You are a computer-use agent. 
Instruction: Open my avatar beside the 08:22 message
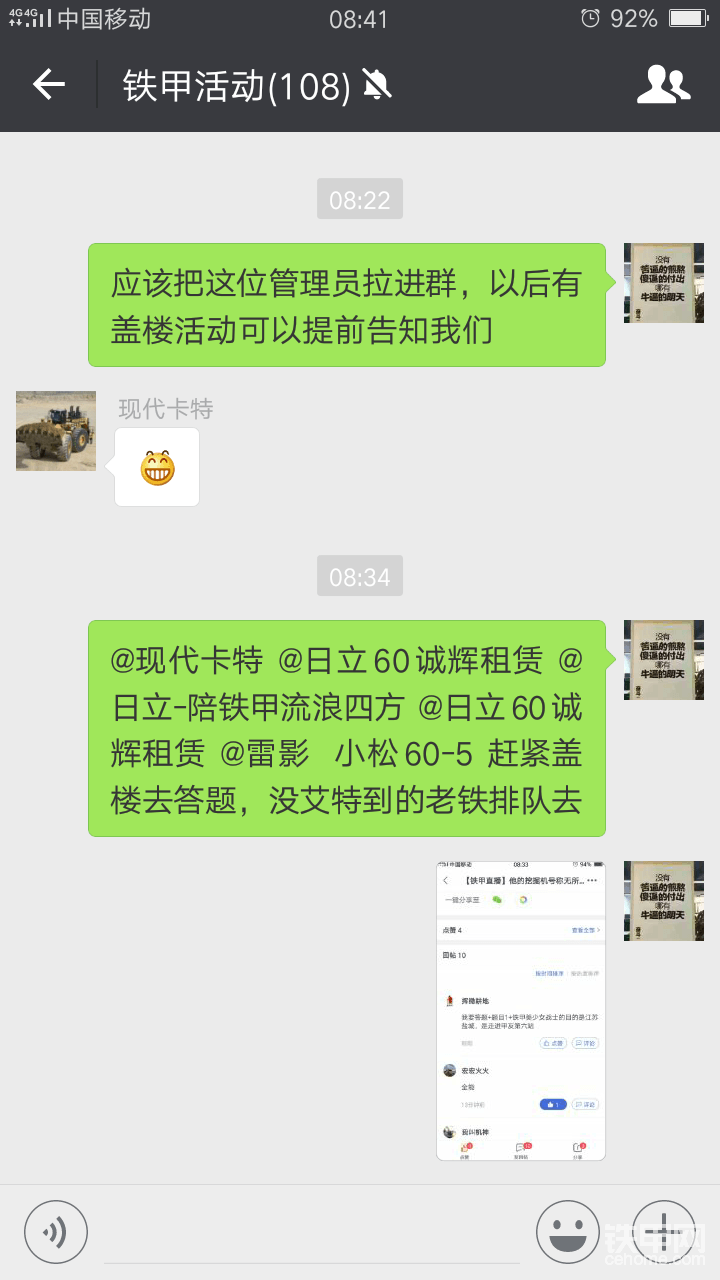[663, 283]
